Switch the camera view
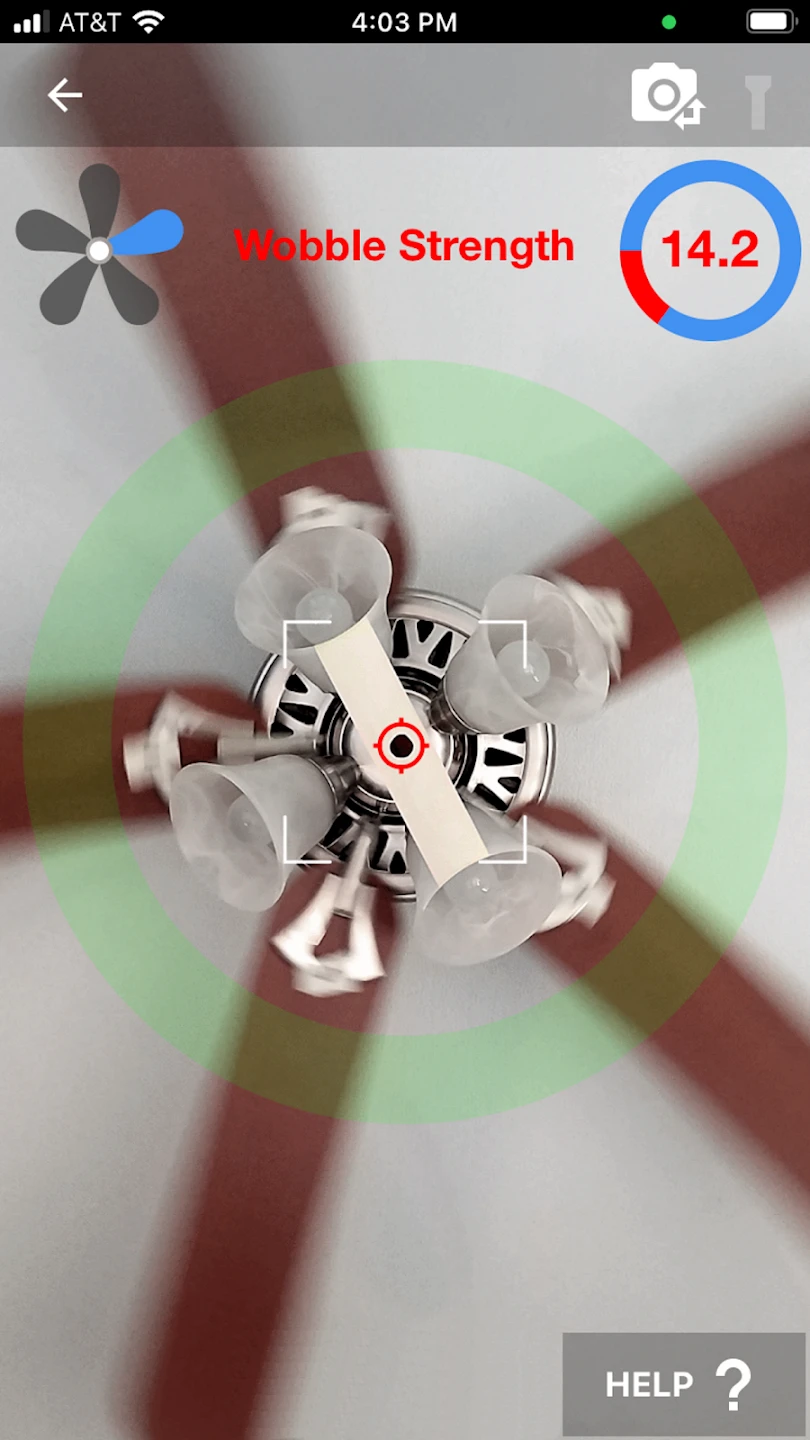This screenshot has width=810, height=1440. (667, 96)
